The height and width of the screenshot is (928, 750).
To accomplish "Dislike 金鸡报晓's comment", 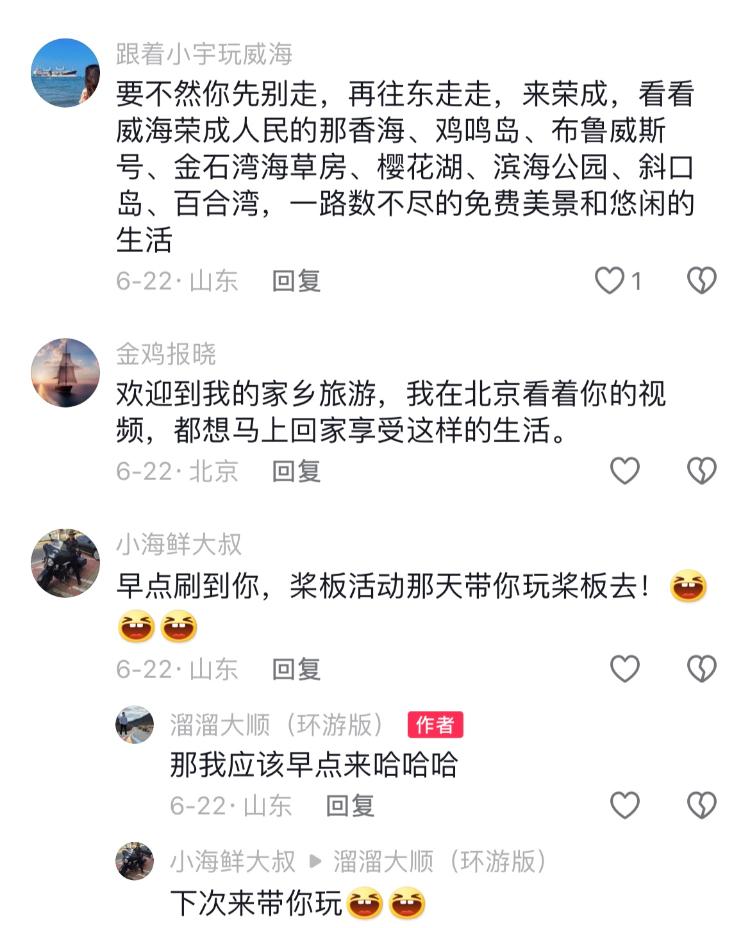I will 702,470.
